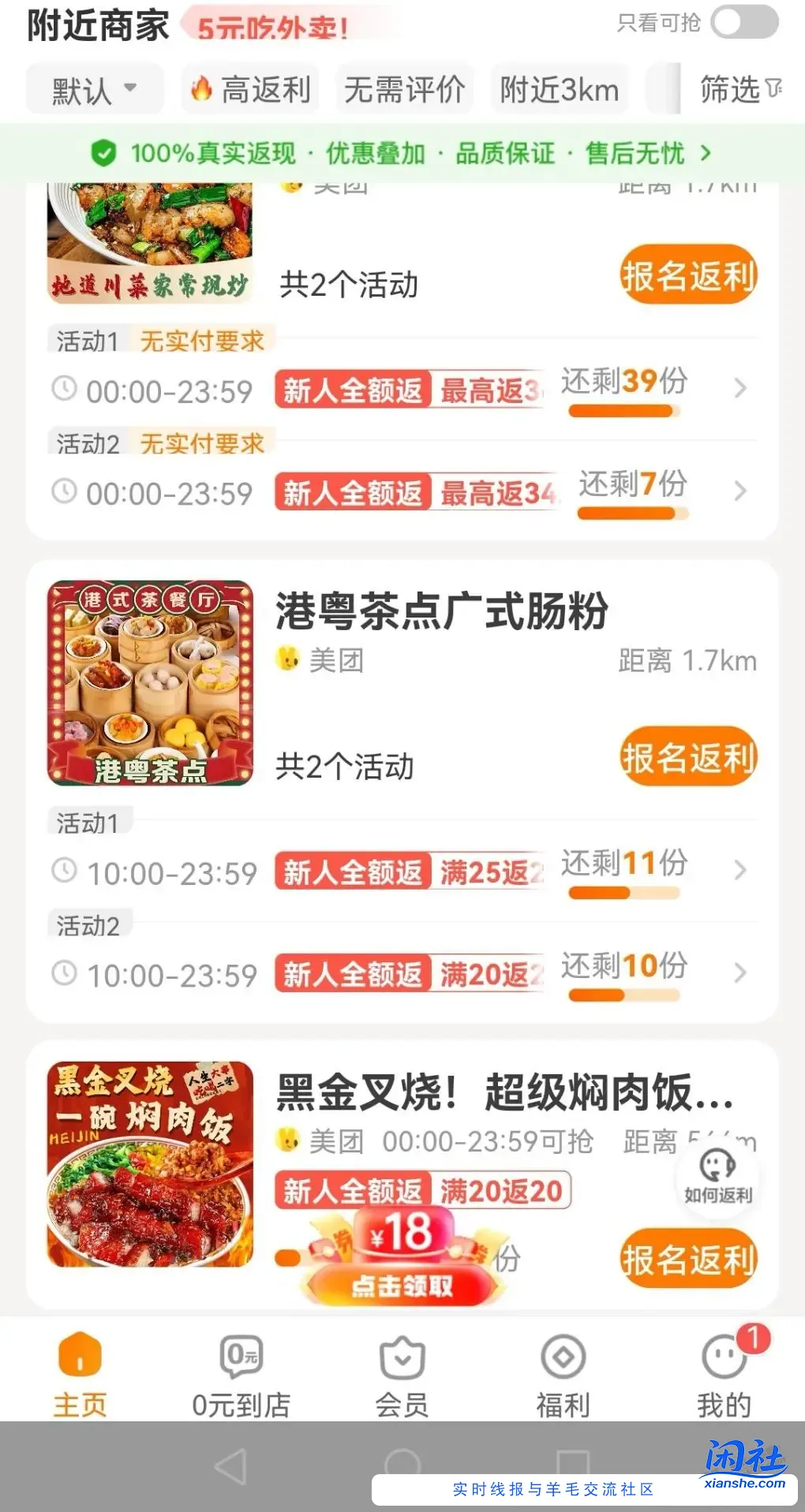Toggle the 只看可抢 switch on
This screenshot has width=805, height=1512.
click(x=742, y=24)
